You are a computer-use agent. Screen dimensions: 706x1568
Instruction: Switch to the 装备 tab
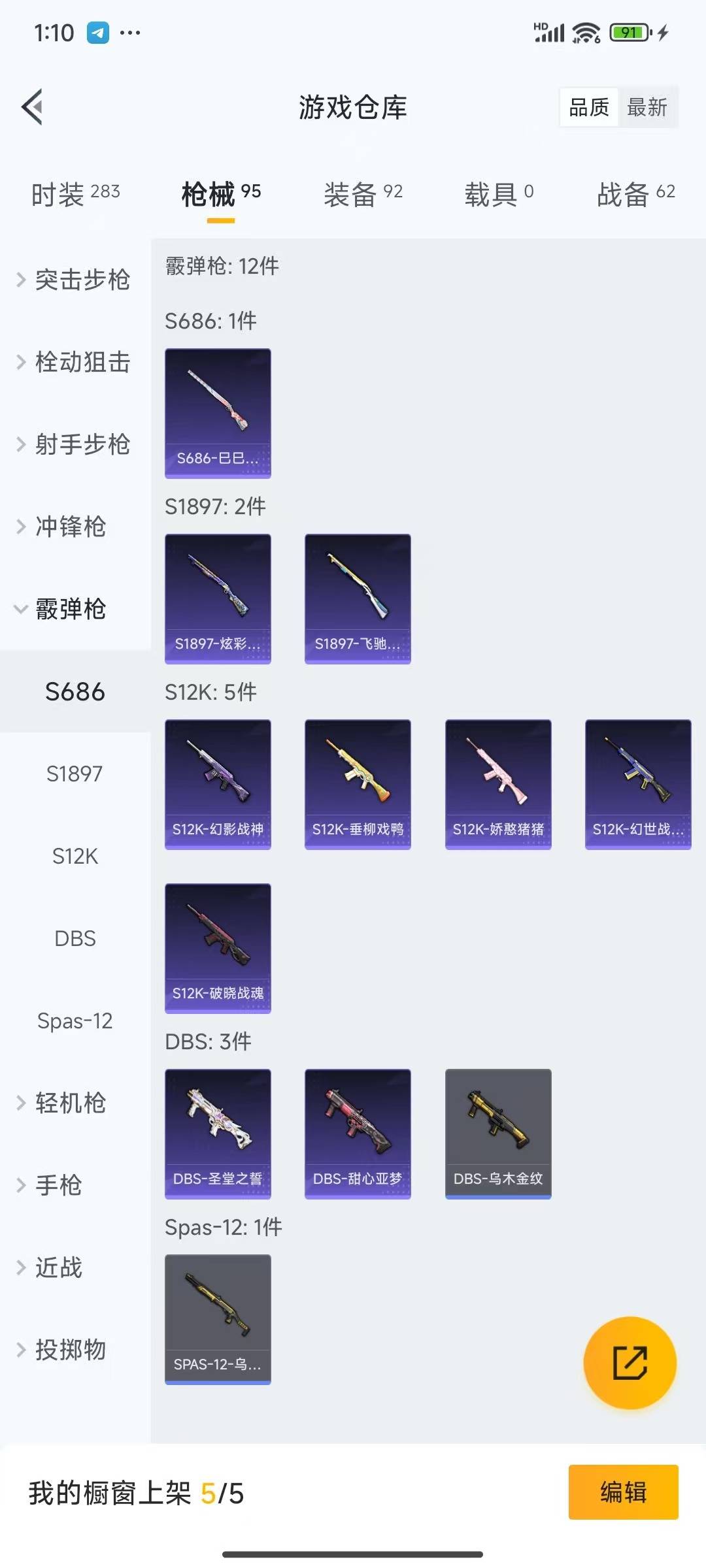pyautogui.click(x=363, y=194)
